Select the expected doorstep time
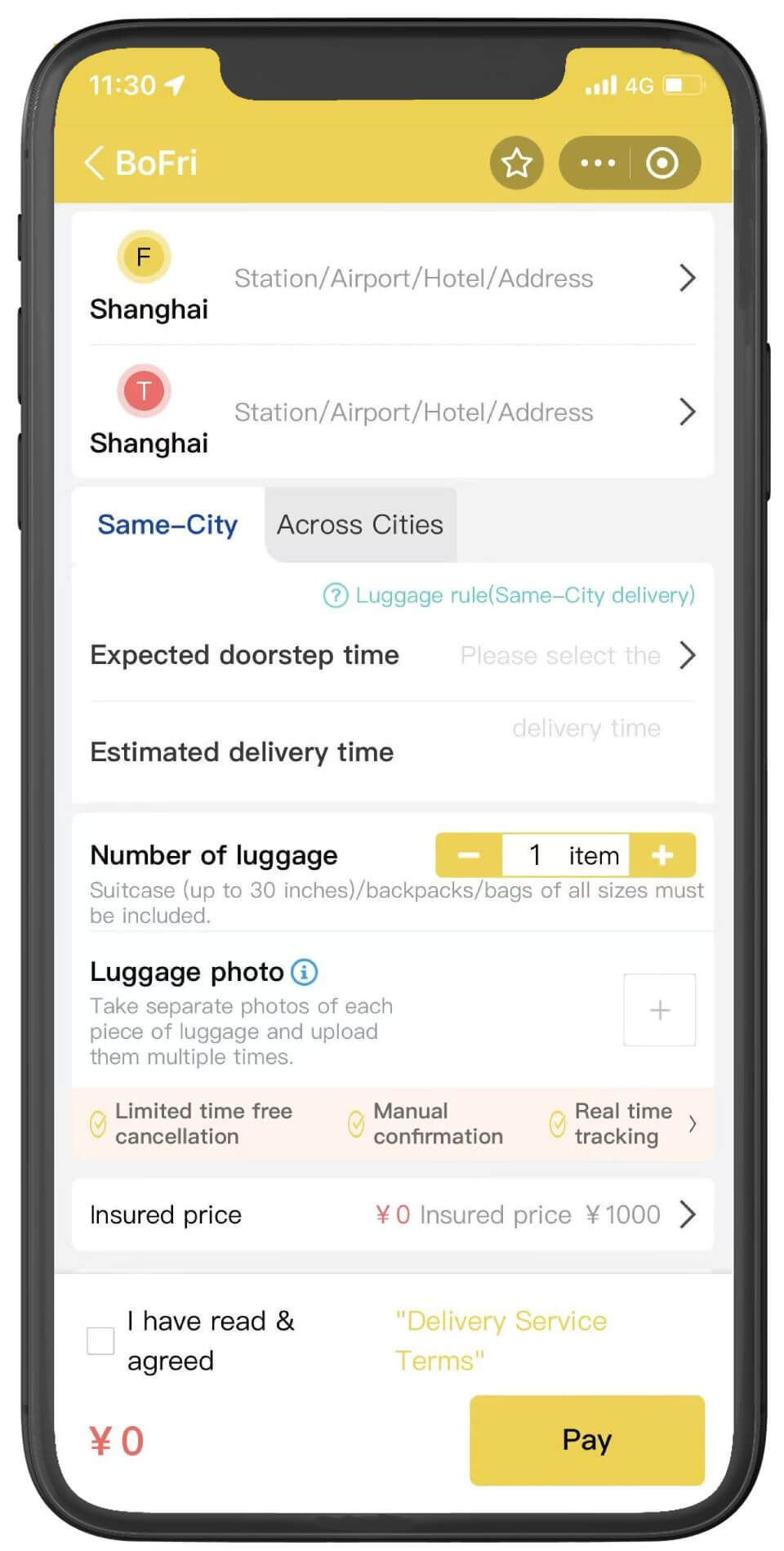This screenshot has width=784, height=1551. 572,656
